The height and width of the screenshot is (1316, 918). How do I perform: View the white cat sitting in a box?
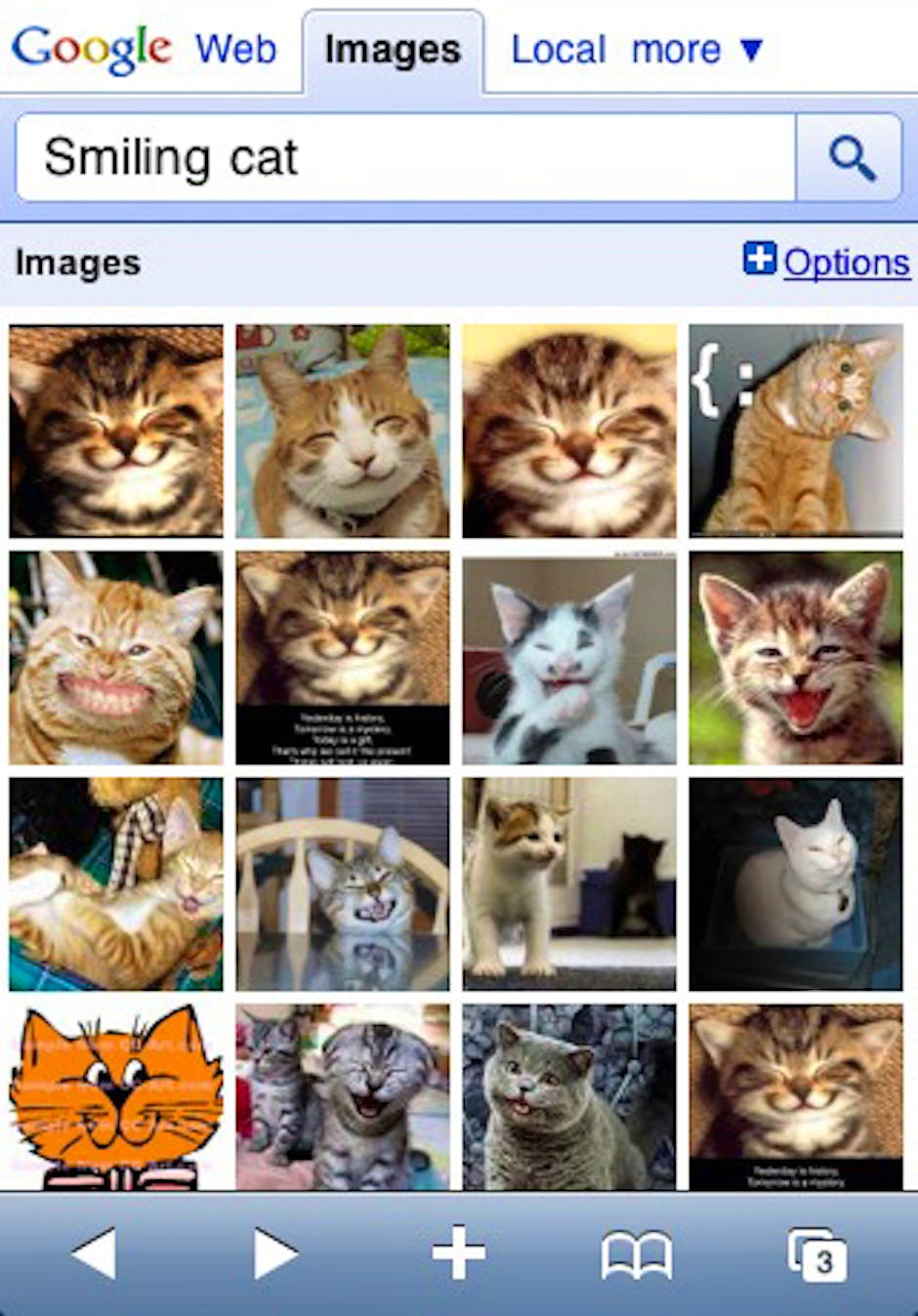pyautogui.click(x=796, y=884)
